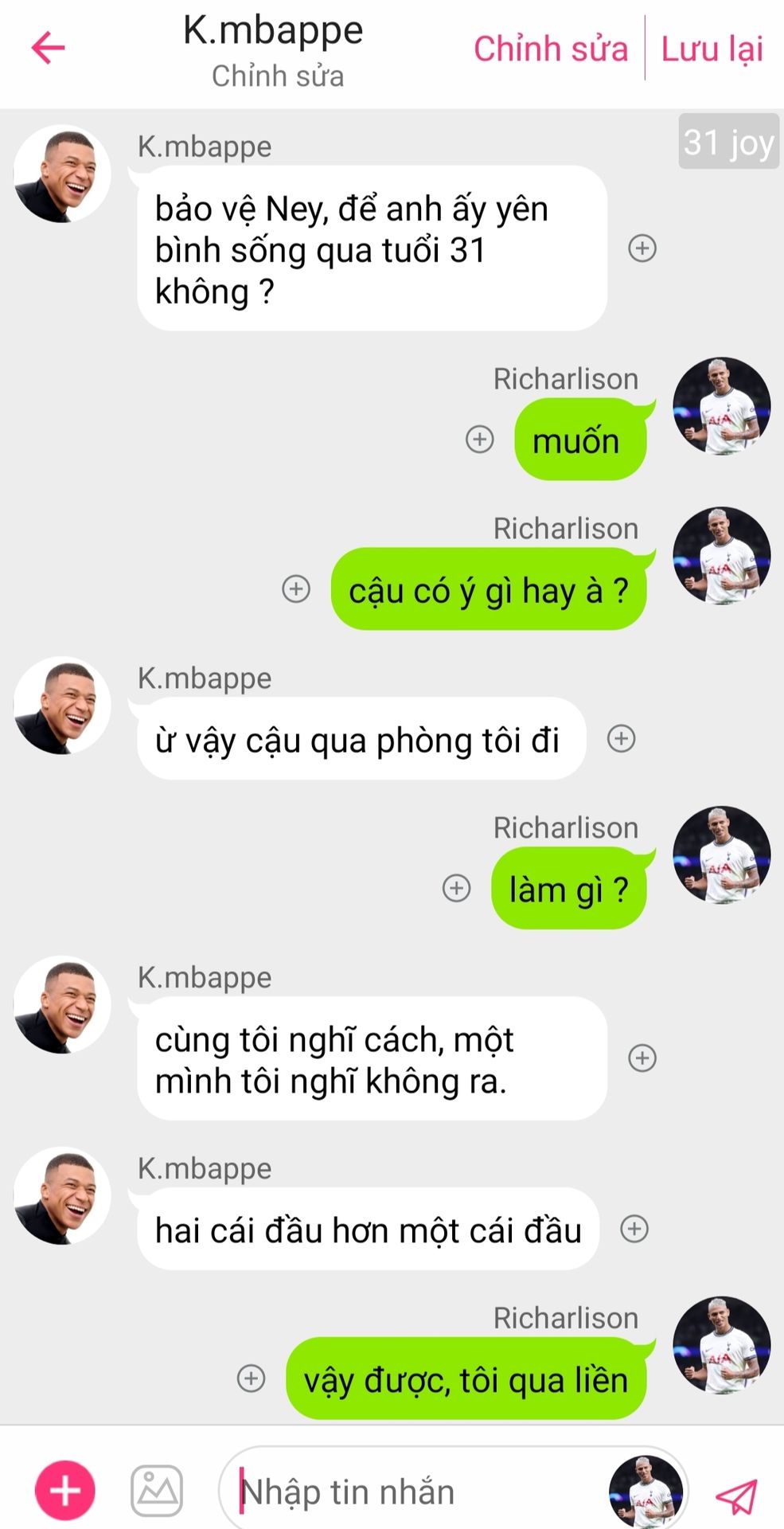This screenshot has height=1529, width=784.
Task: Save the chat with Lưu lại
Action: [712, 49]
